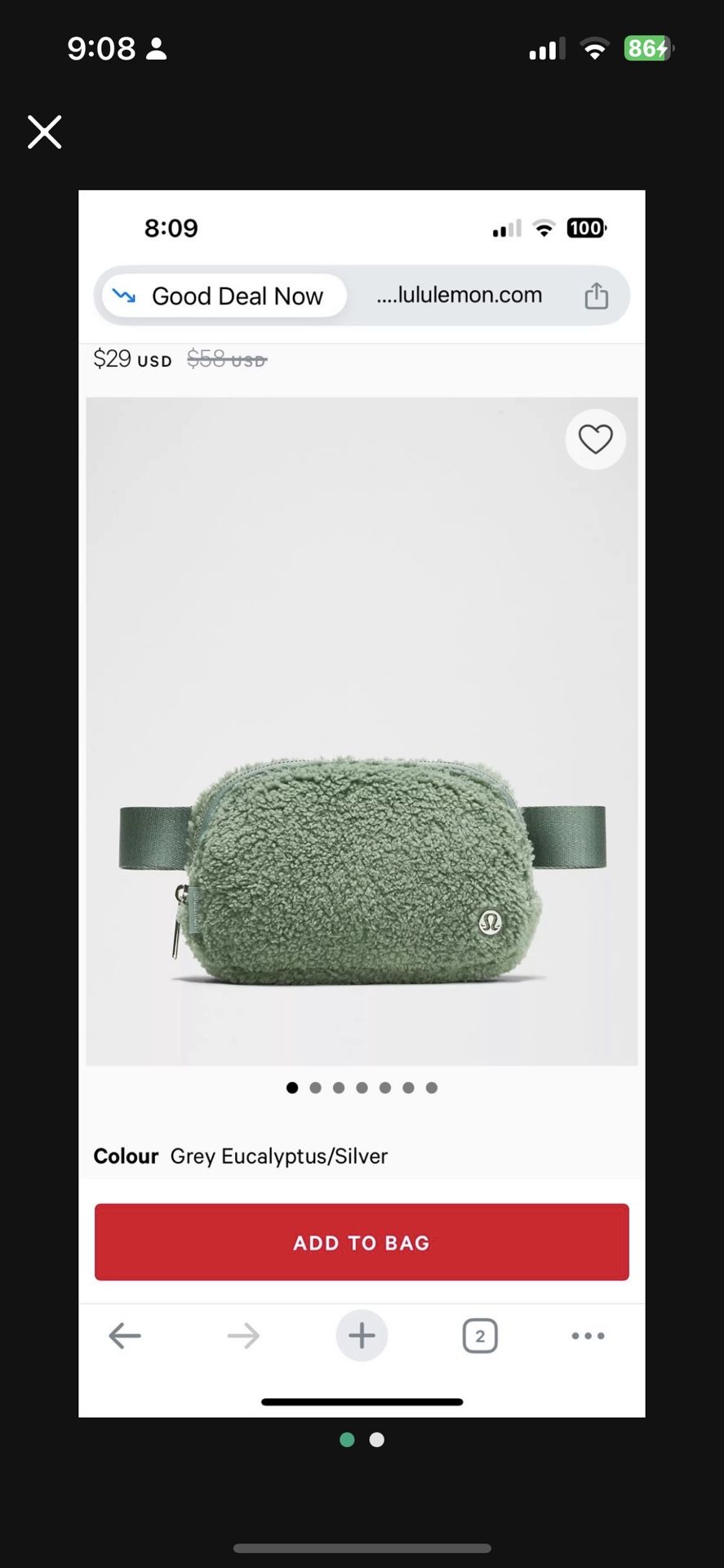
Task: Tap the crossed-out $58 USD price
Action: point(227,358)
